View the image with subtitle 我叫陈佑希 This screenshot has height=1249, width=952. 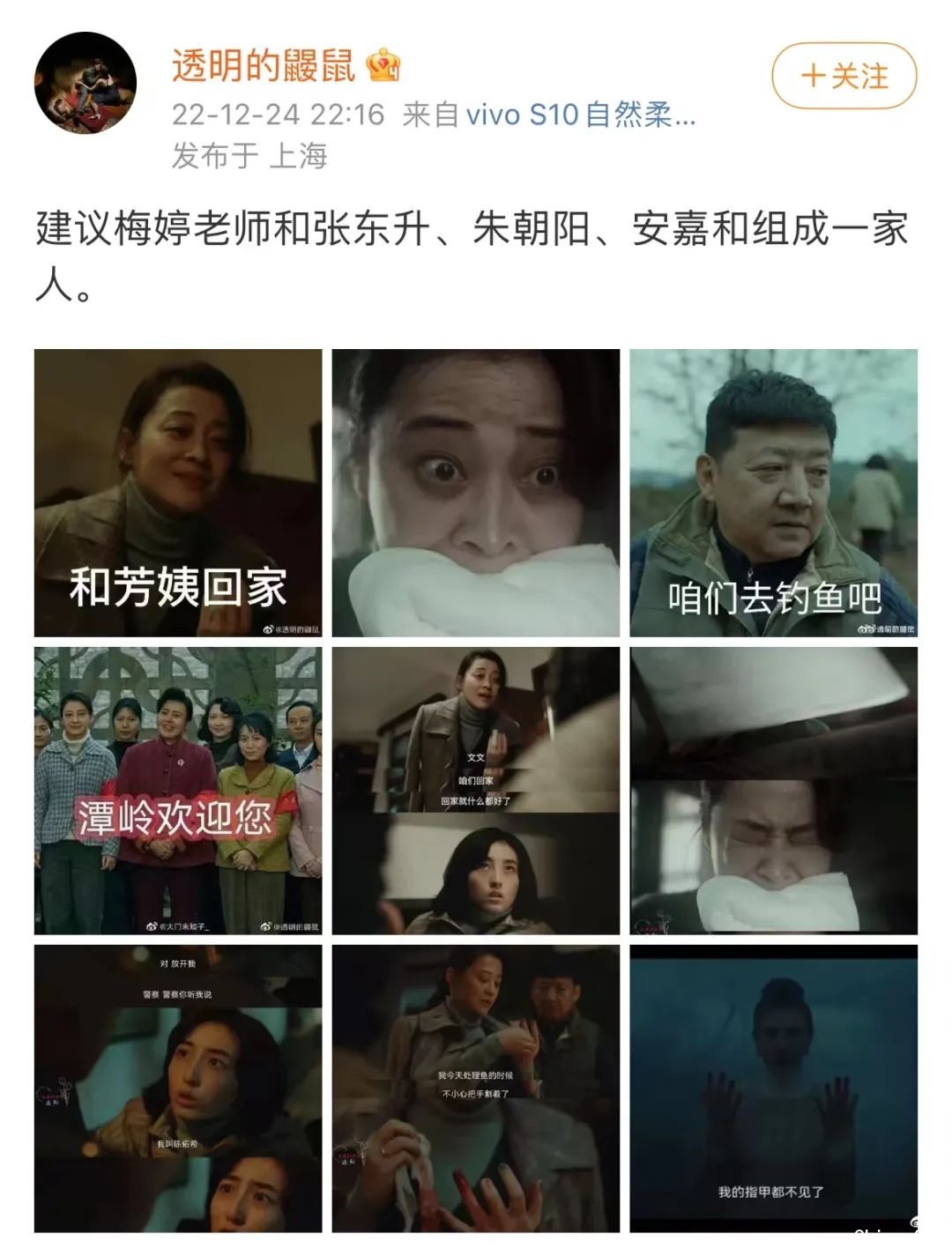pos(178,1089)
